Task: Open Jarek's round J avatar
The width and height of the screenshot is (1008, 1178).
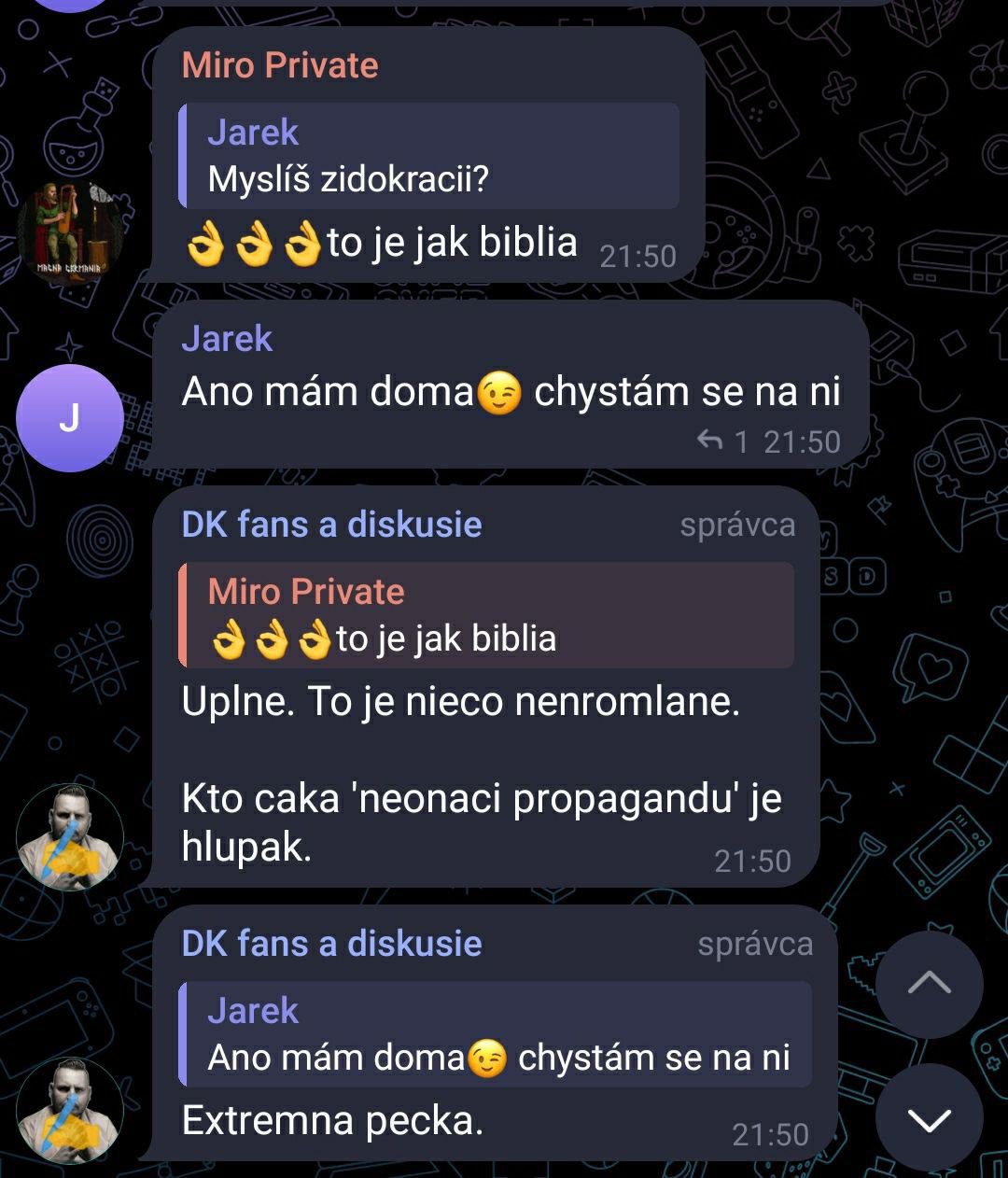Action: 70,418
